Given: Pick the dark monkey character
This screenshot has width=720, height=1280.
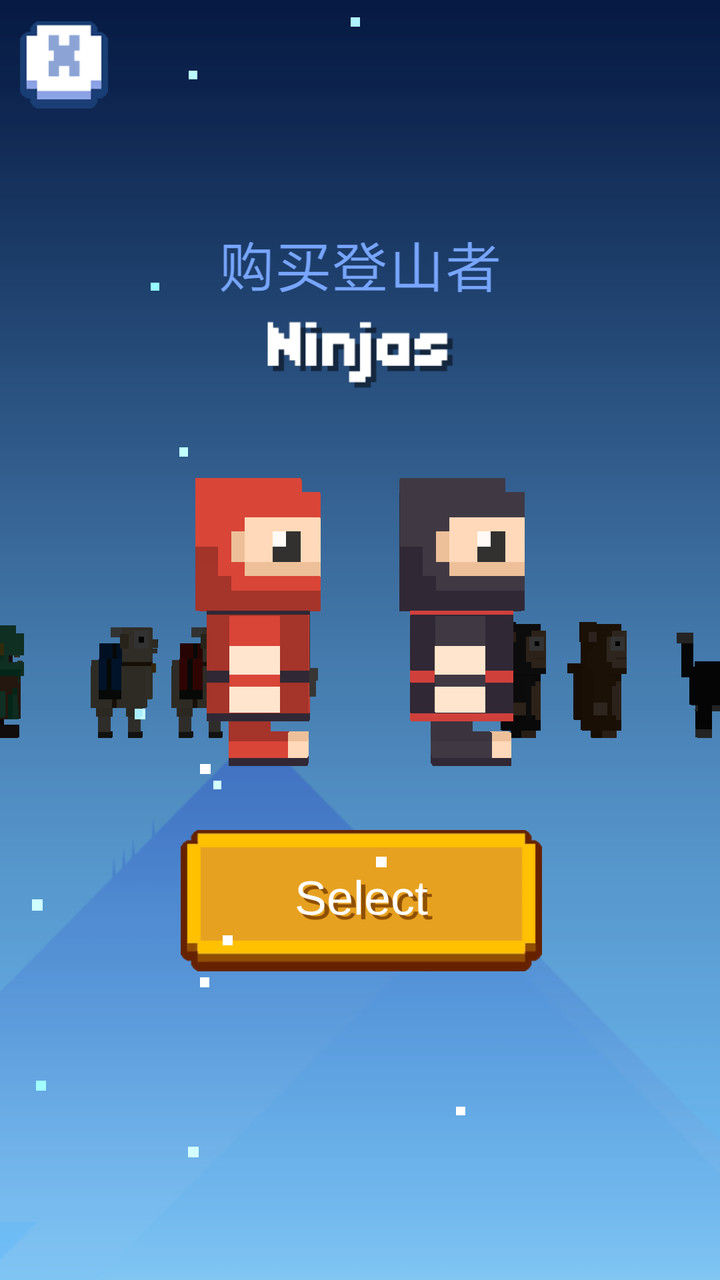Looking at the screenshot, I should pyautogui.click(x=599, y=680).
